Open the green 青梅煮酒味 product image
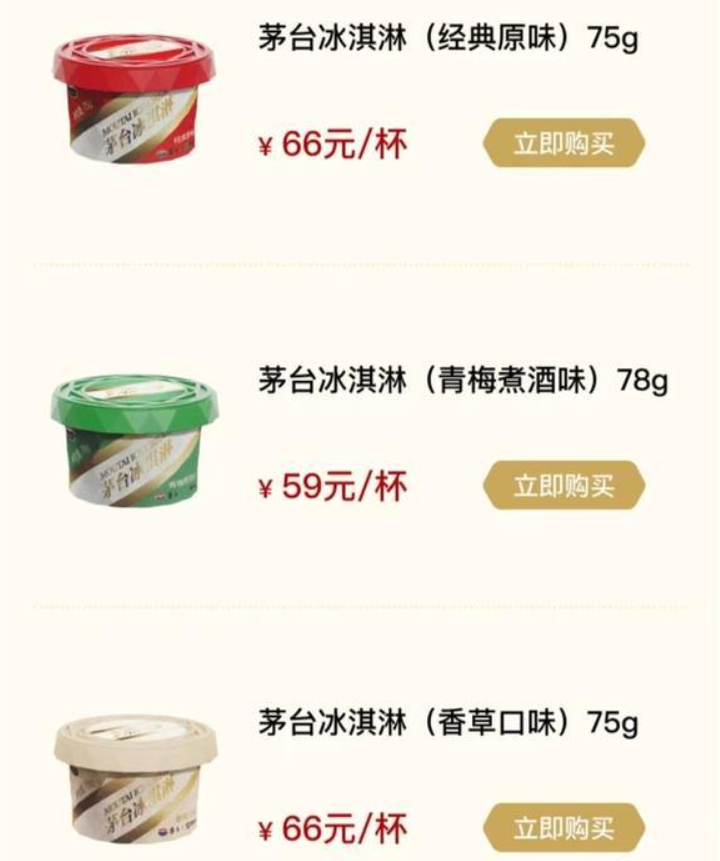The height and width of the screenshot is (861, 720). (x=133, y=440)
